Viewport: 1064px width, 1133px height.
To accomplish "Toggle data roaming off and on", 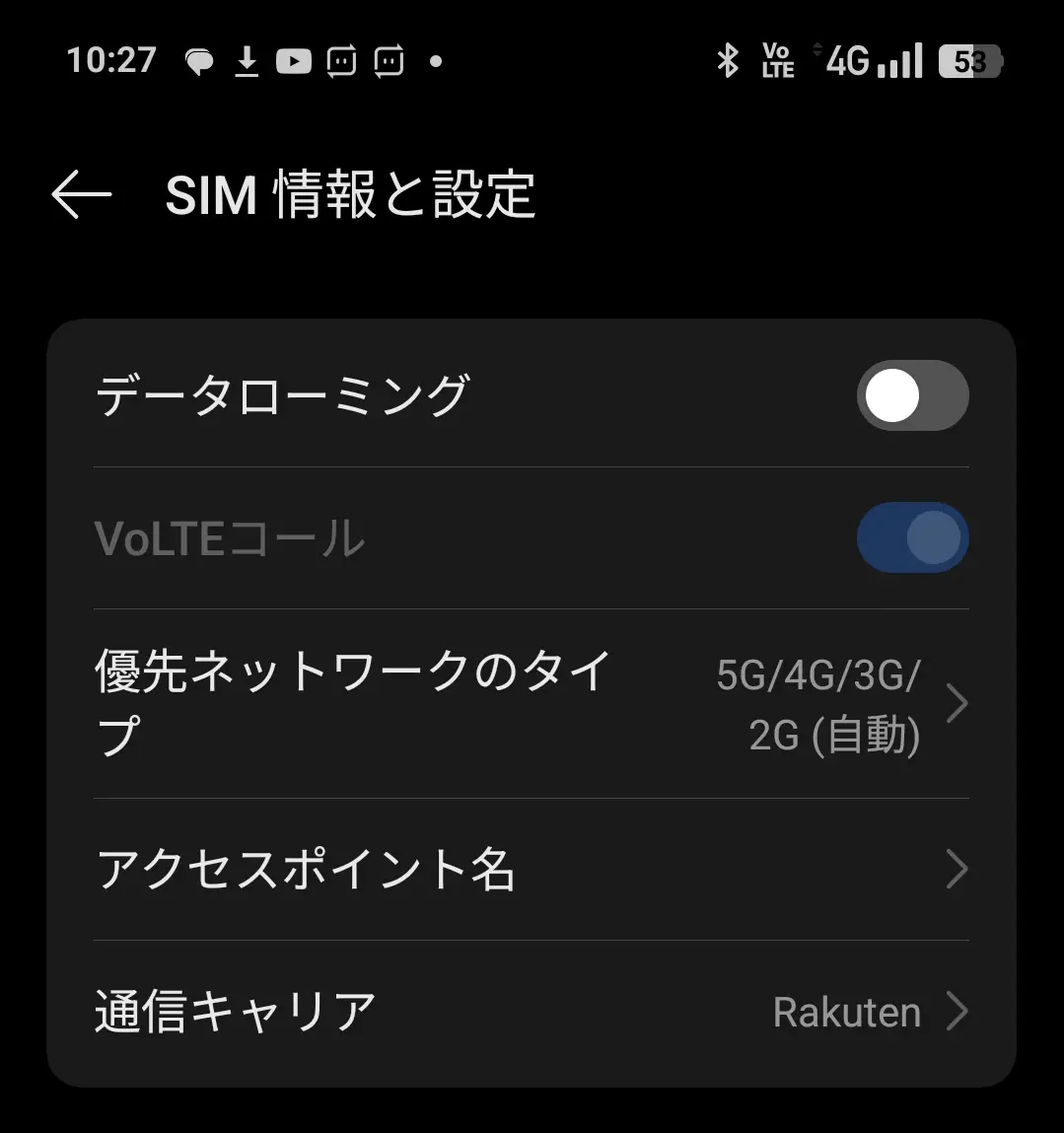I will coord(912,395).
